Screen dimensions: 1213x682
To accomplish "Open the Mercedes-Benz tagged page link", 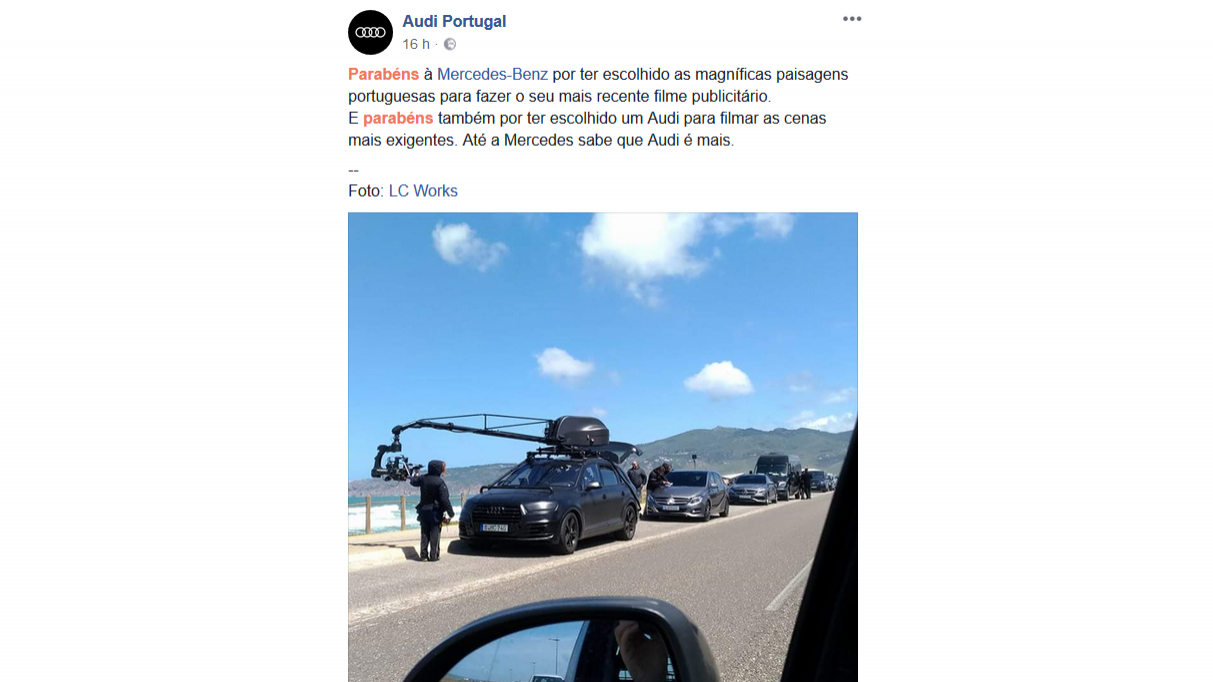I will [492, 74].
